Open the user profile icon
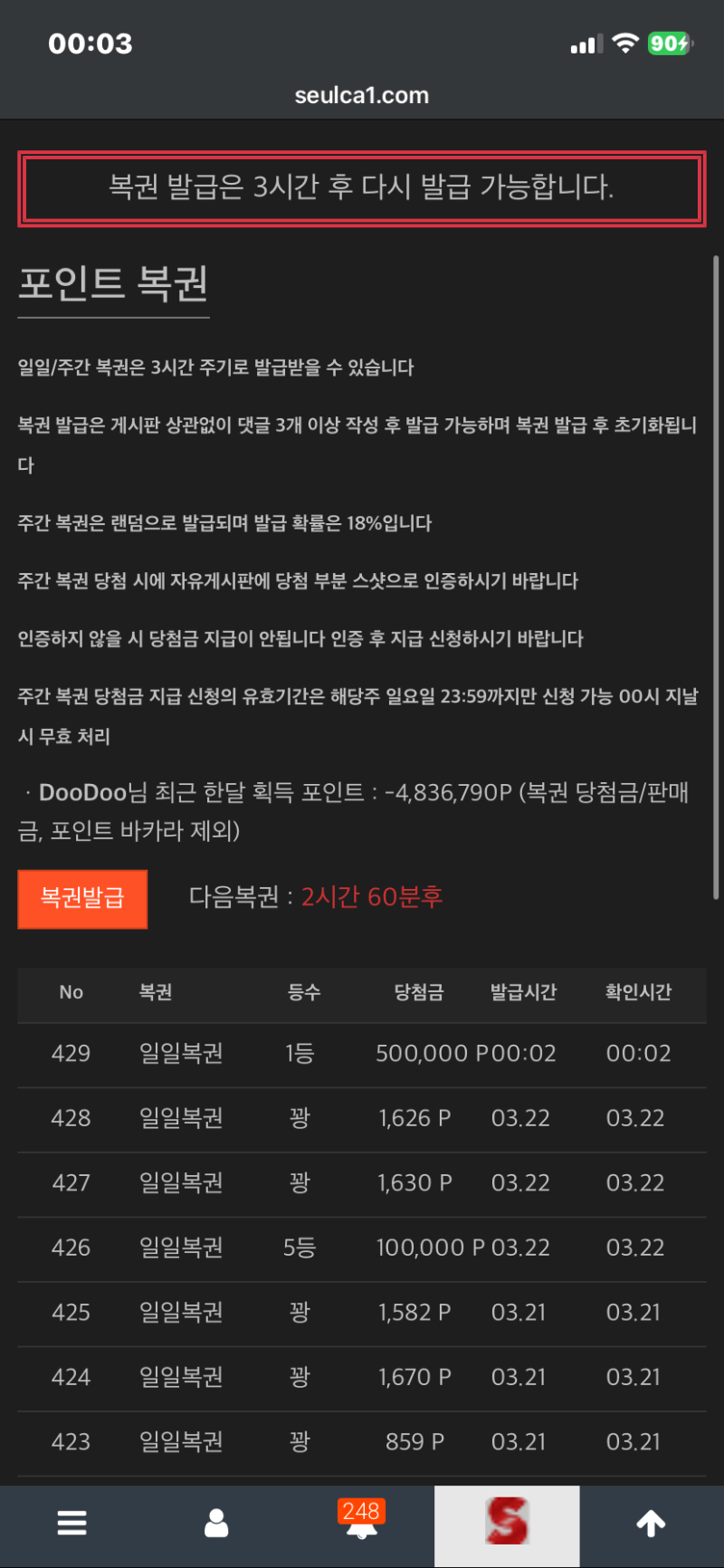Viewport: 724px width, 1568px height. tap(216, 1524)
